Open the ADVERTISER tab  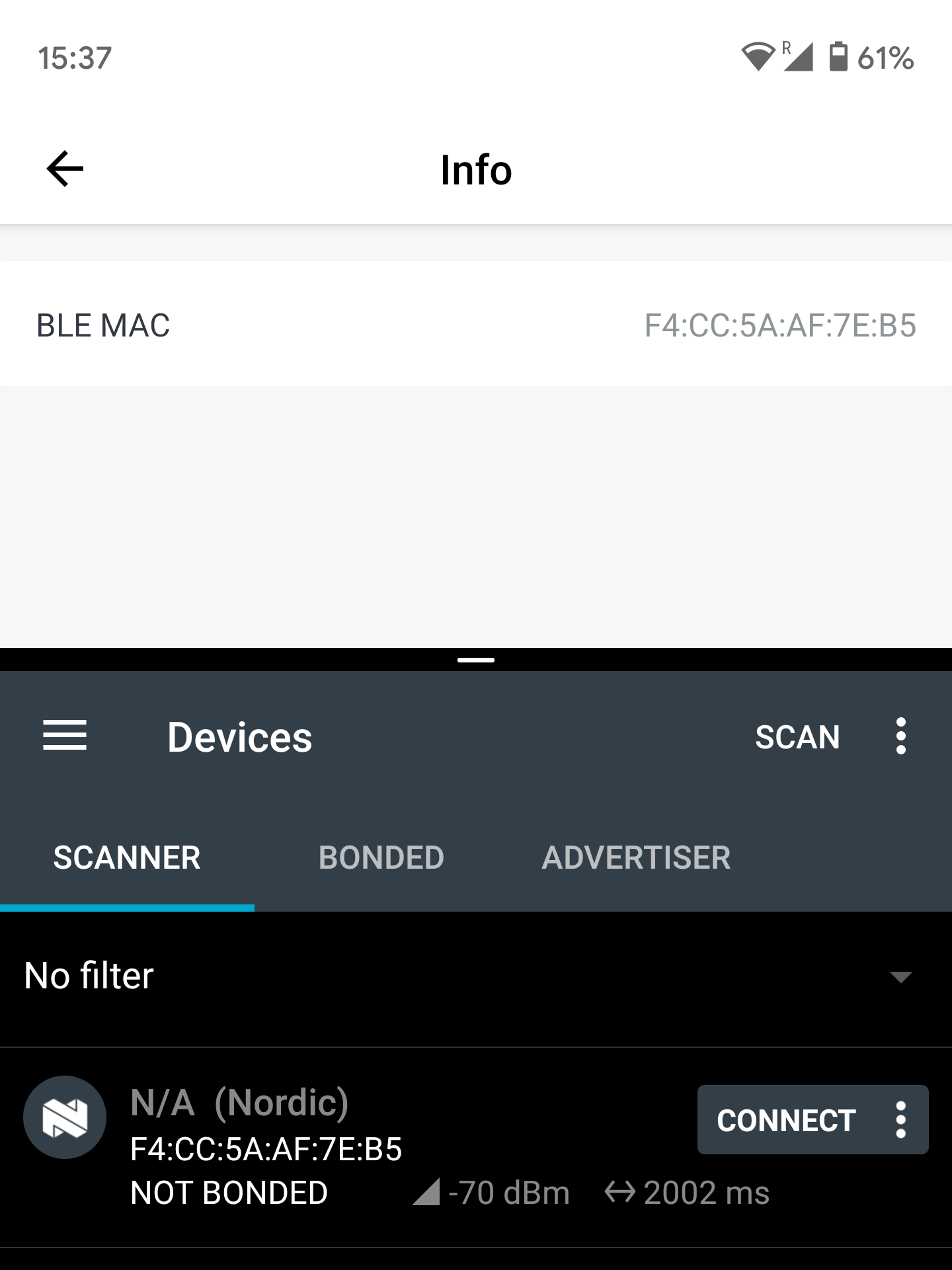636,857
